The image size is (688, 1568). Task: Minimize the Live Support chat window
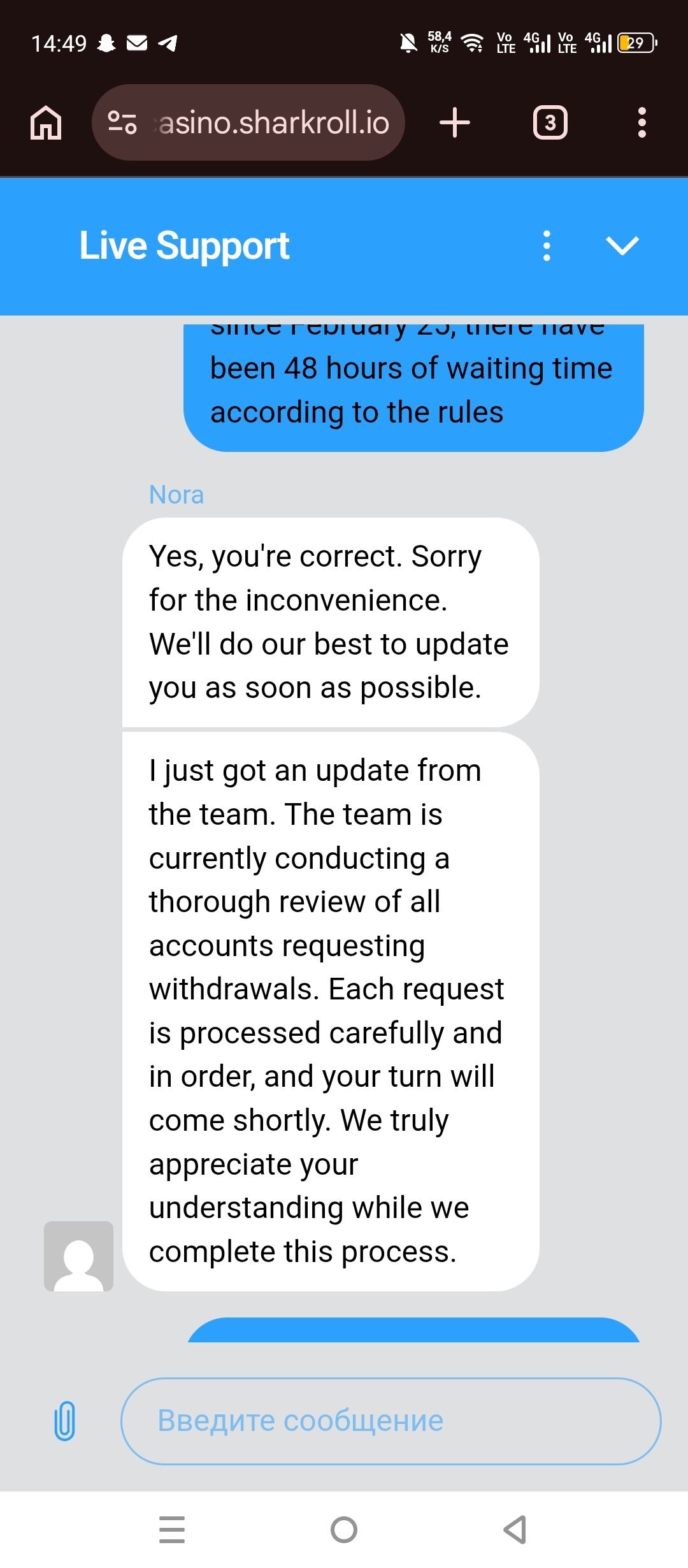(x=622, y=246)
